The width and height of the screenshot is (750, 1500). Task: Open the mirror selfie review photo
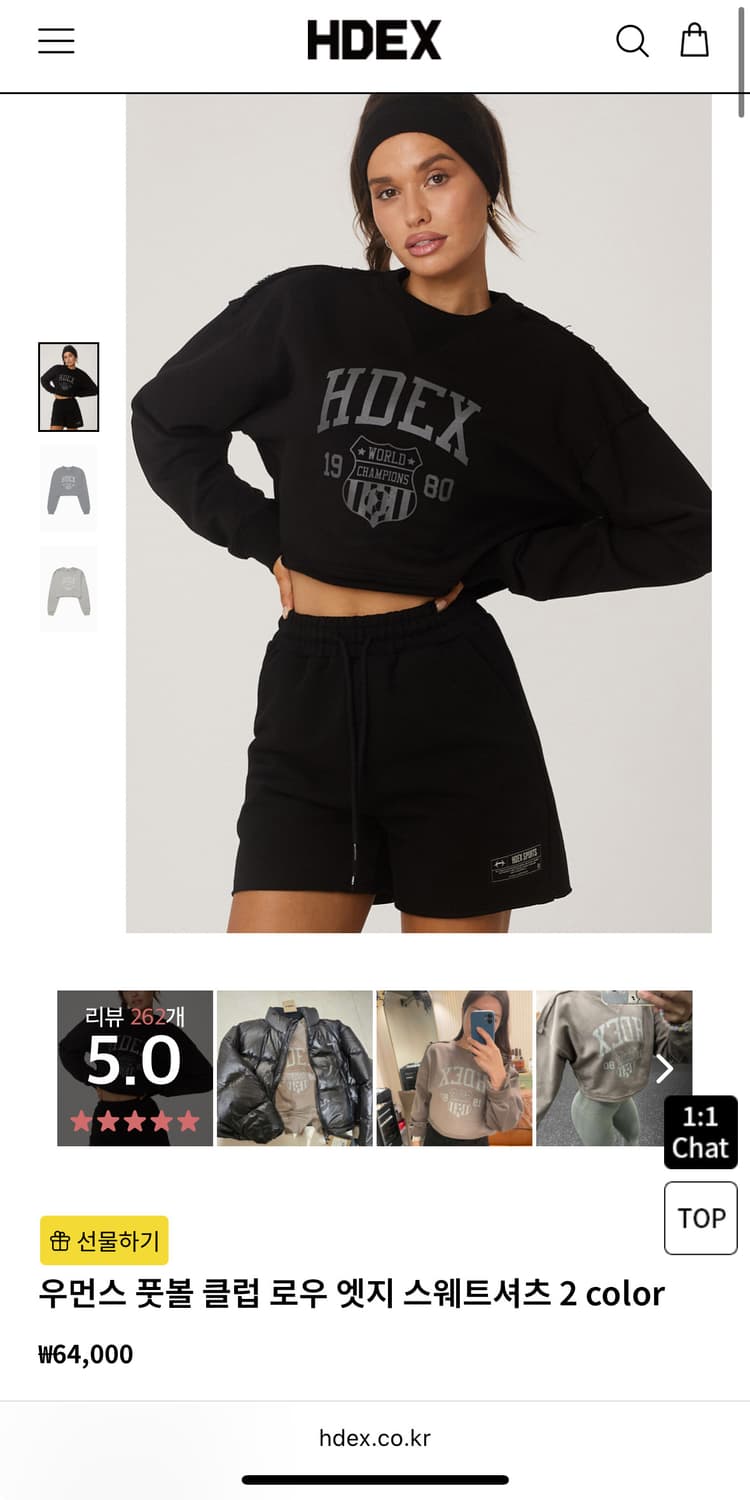(454, 1068)
